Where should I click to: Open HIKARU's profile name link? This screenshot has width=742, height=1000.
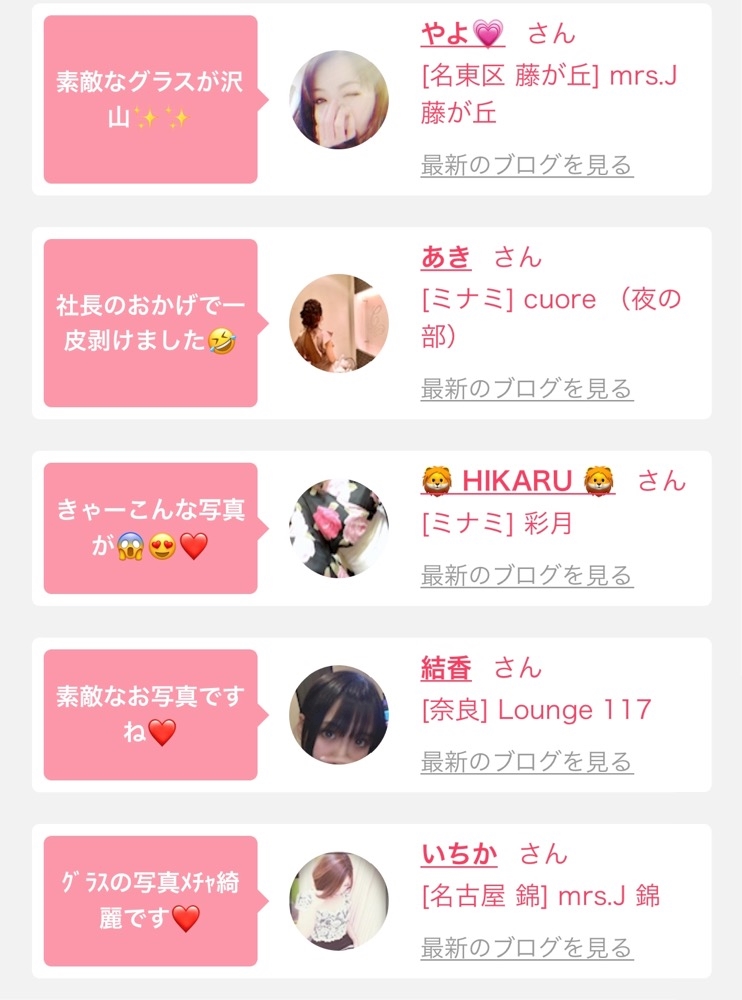pyautogui.click(x=518, y=481)
